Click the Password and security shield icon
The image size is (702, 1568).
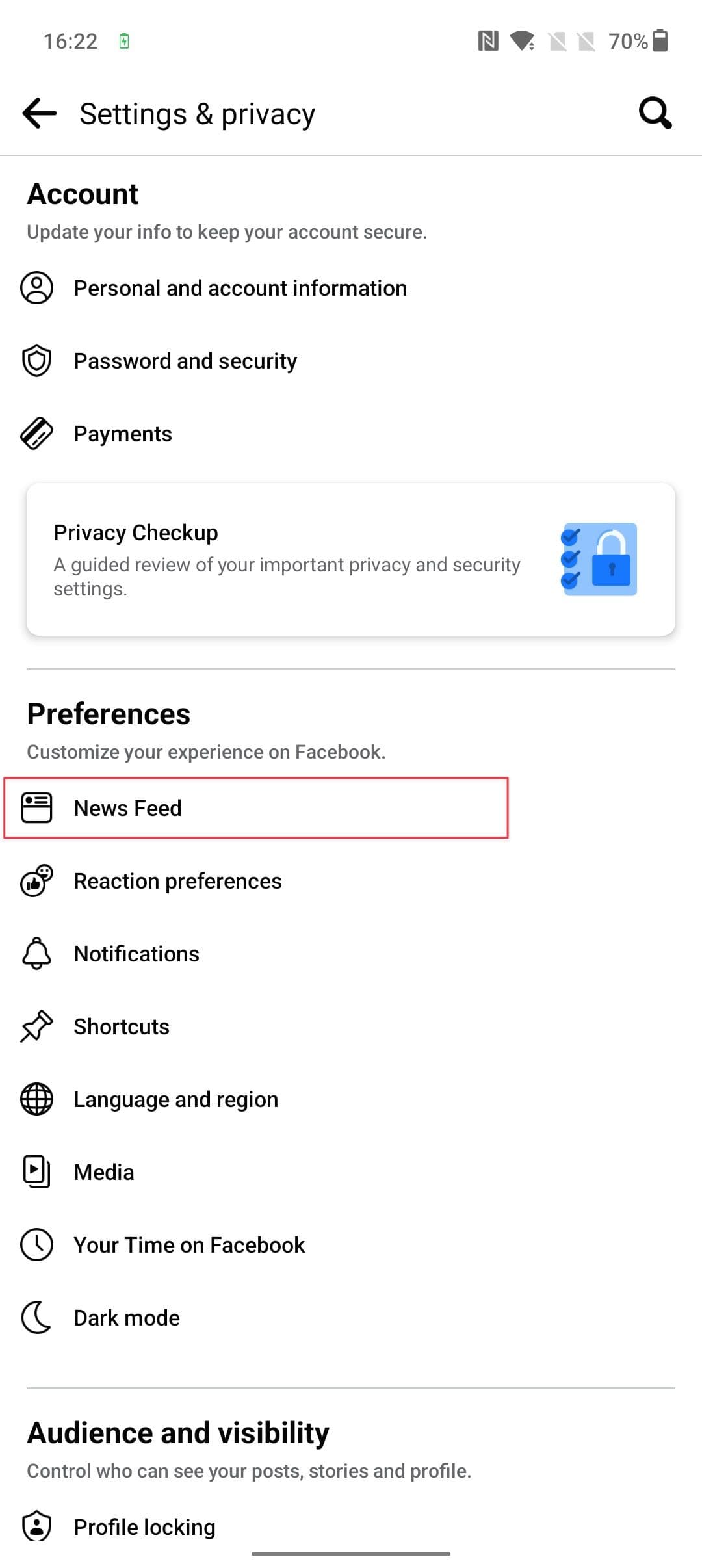click(37, 360)
